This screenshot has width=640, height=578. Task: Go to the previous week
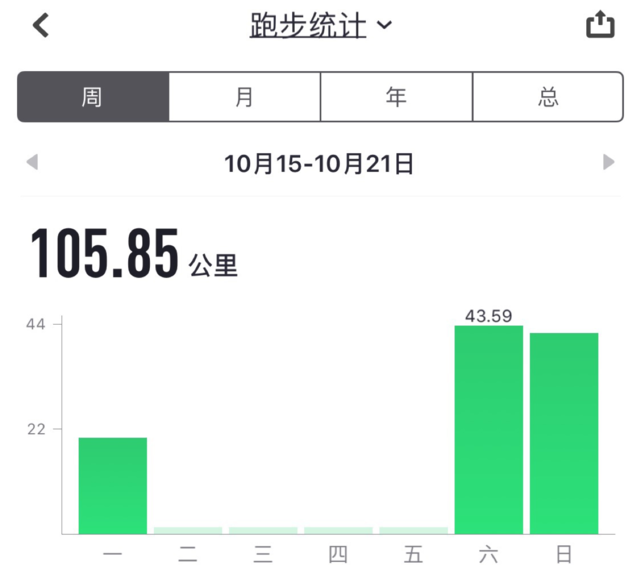click(x=32, y=162)
